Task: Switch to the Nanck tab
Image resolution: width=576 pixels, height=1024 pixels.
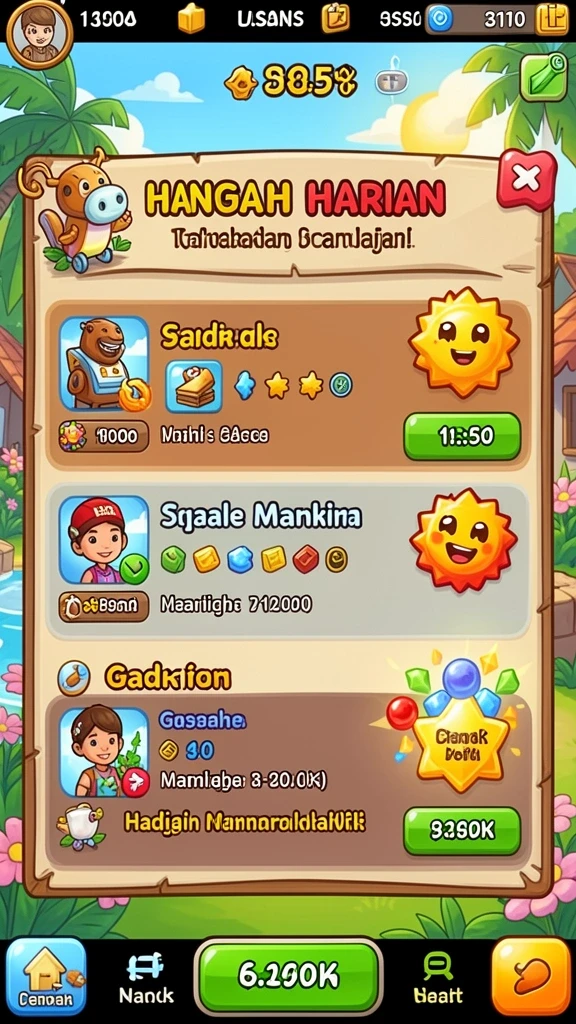Action: pos(146,976)
